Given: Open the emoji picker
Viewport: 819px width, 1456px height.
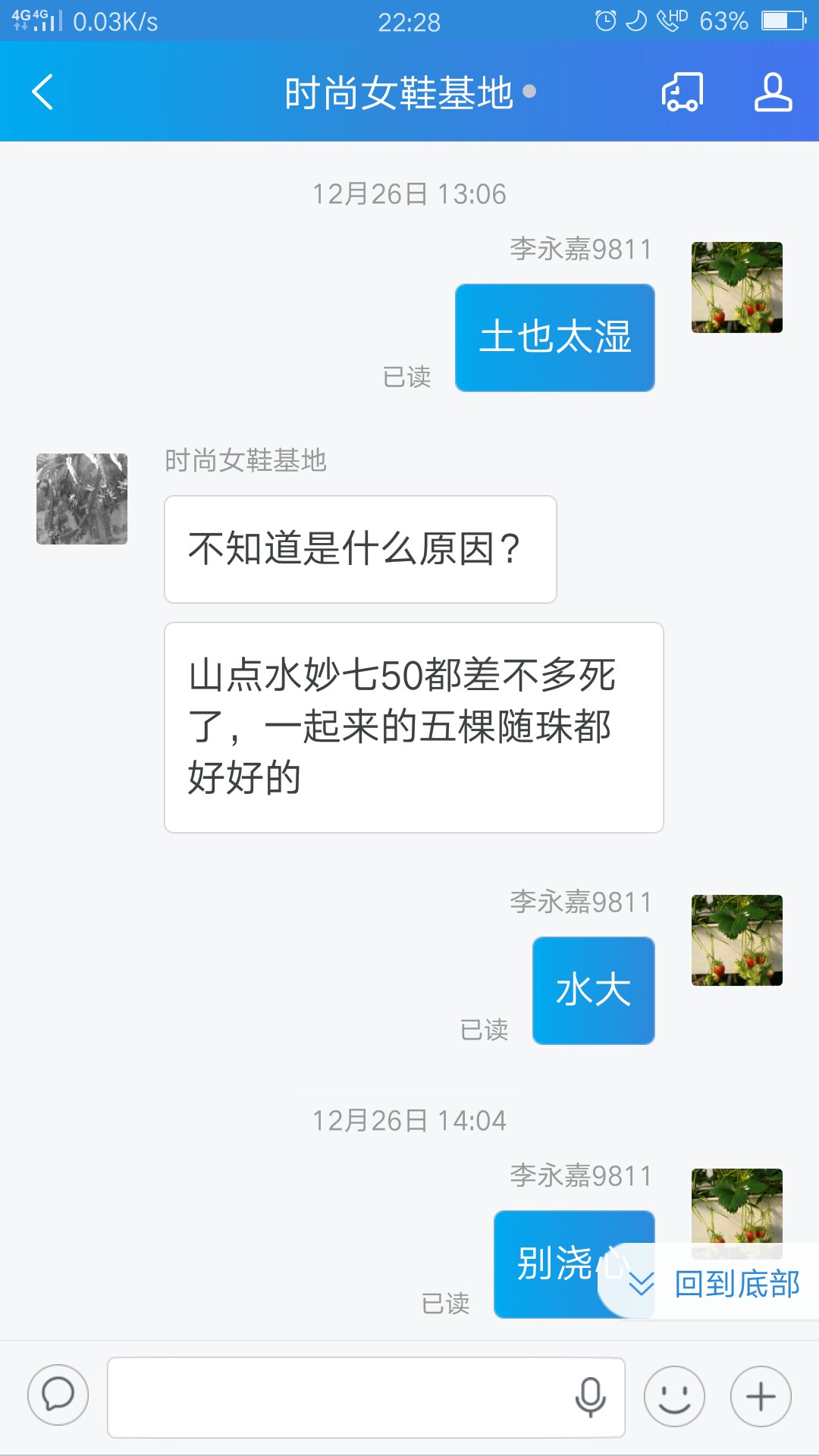Looking at the screenshot, I should point(674,1397).
